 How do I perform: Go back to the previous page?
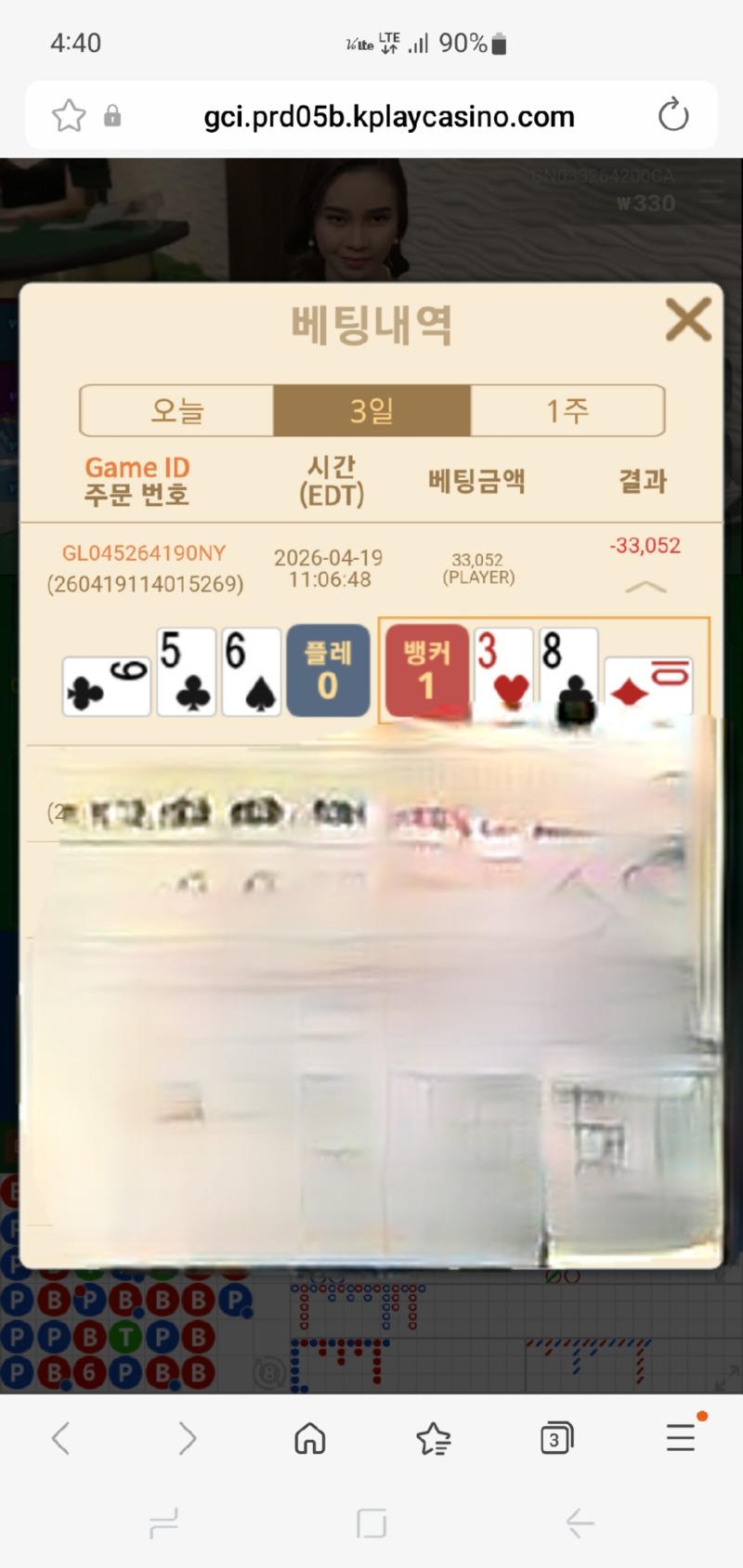tap(61, 1439)
